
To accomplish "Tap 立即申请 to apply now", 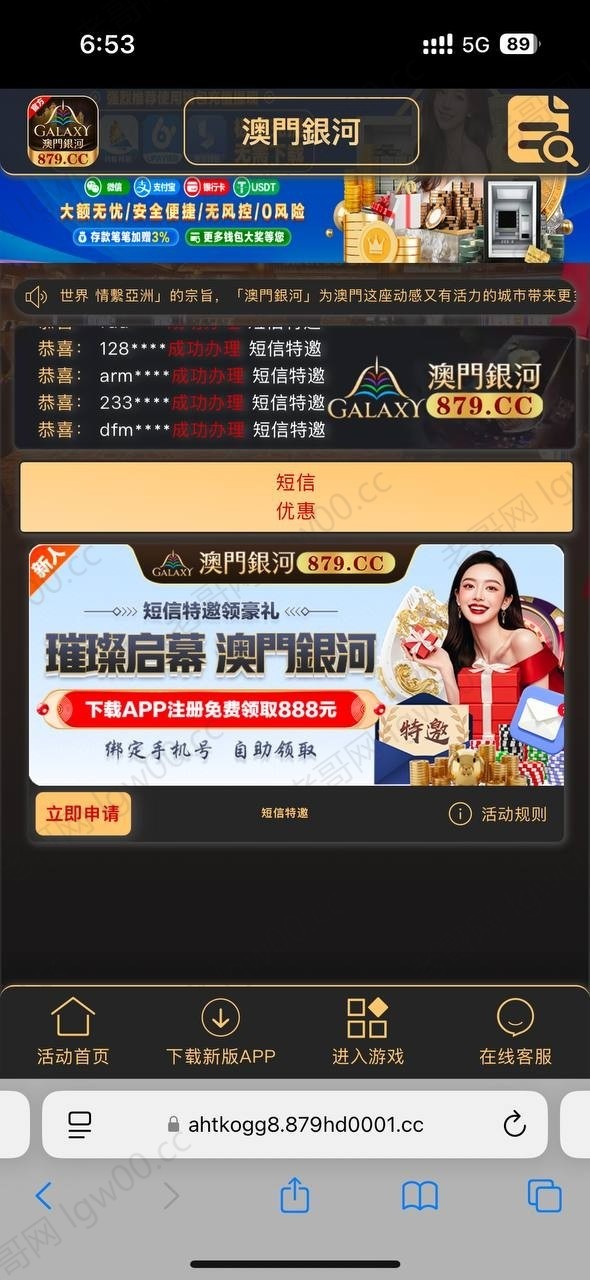I will (x=83, y=814).
